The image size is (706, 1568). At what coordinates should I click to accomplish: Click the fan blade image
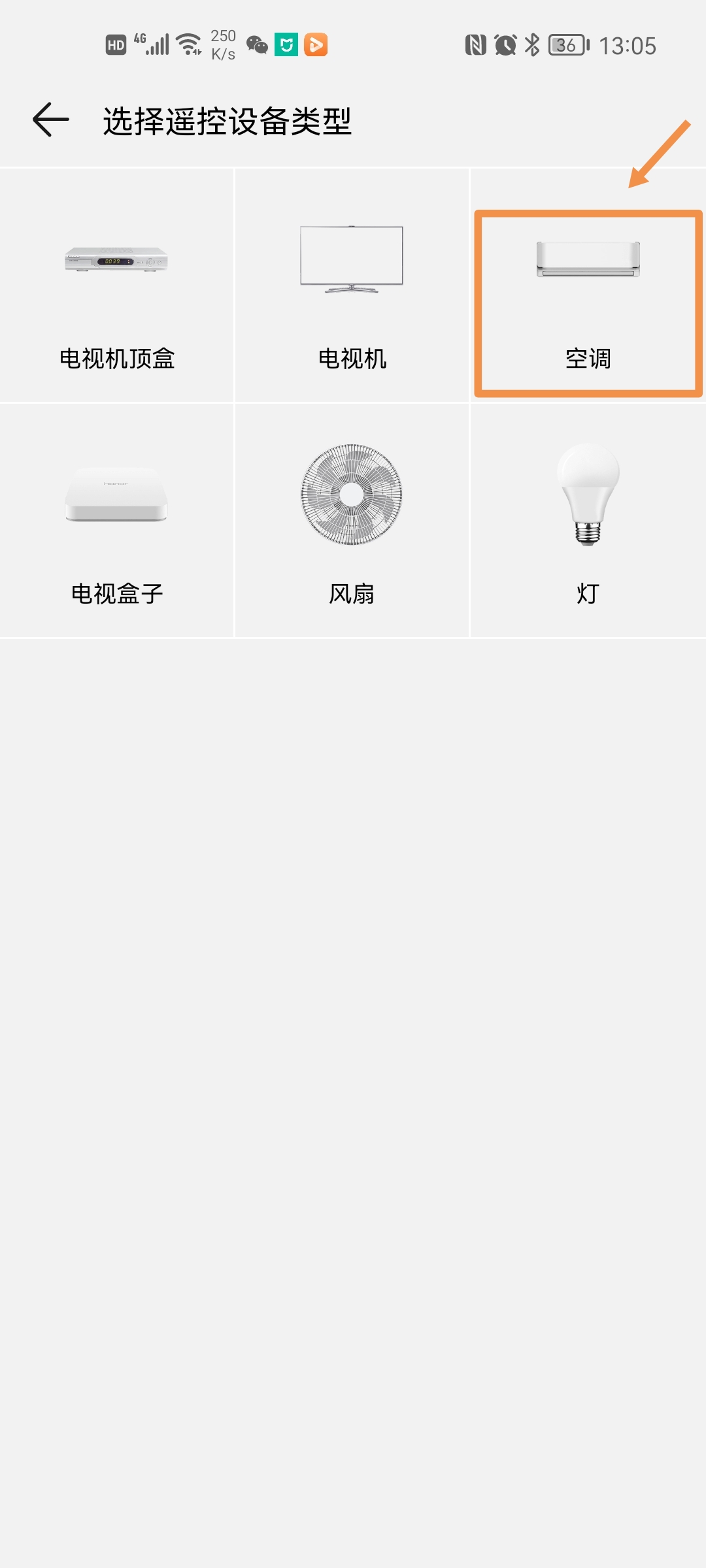click(352, 495)
